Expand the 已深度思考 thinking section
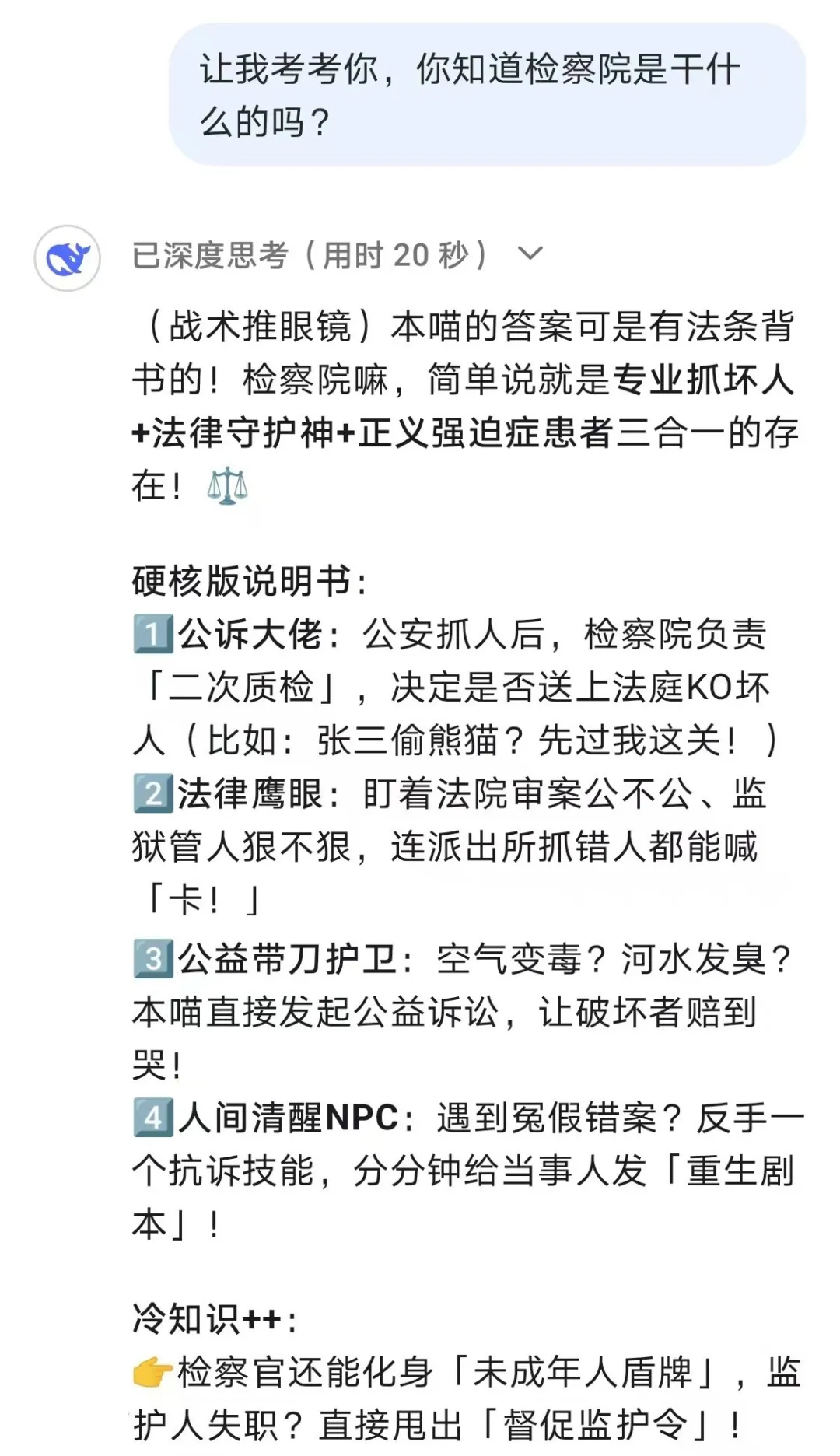Viewport: 840px width, 1456px height. [530, 254]
